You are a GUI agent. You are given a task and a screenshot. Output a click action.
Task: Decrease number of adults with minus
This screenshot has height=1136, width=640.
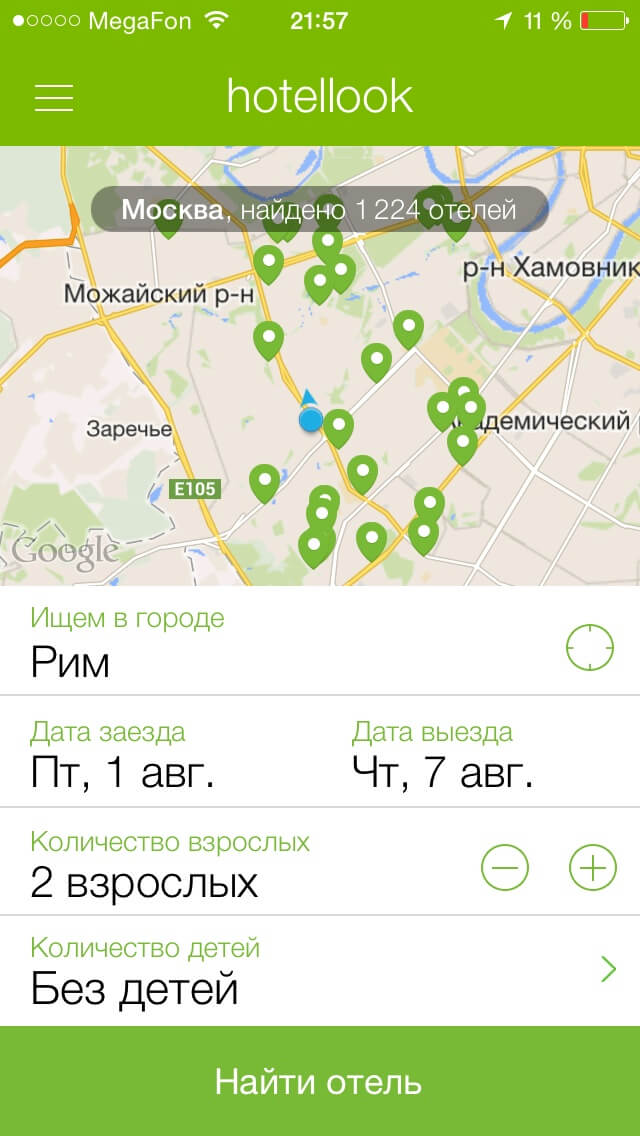click(505, 867)
